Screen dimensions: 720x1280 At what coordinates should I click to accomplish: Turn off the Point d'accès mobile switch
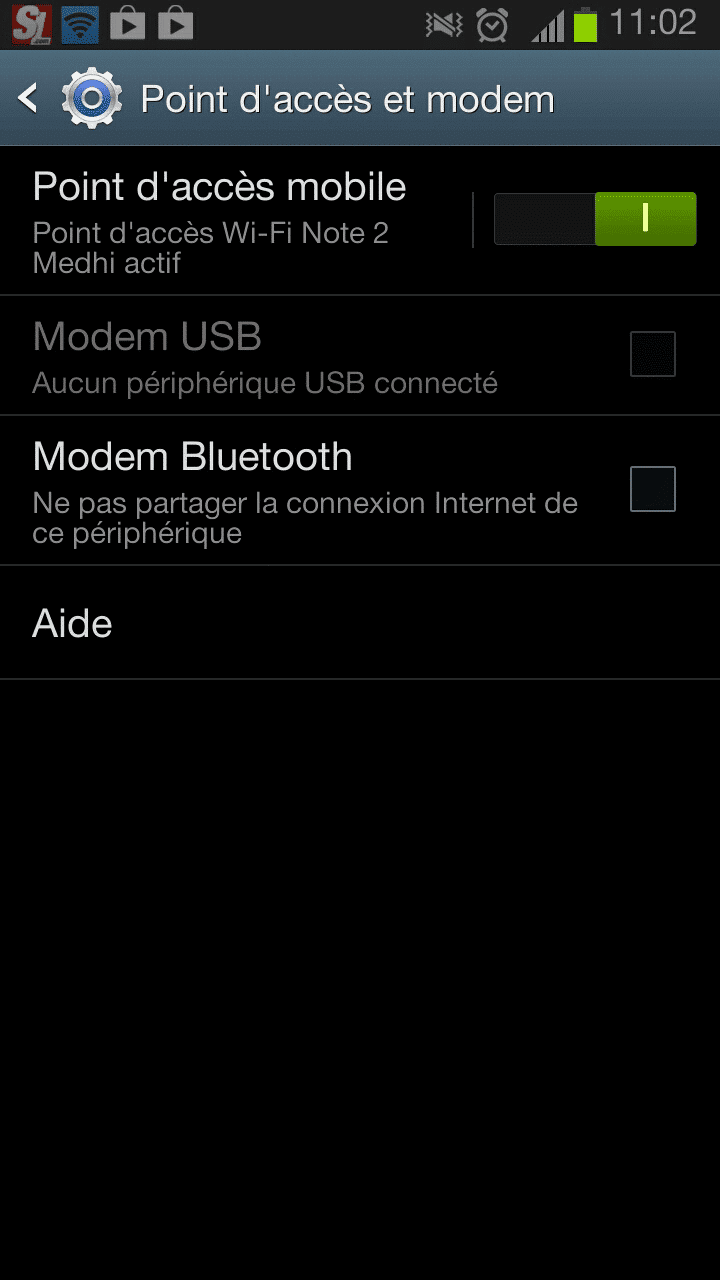[594, 219]
